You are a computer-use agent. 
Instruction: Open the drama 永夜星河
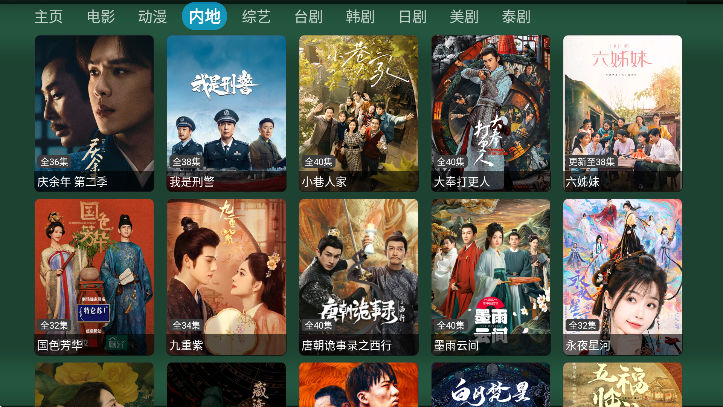(x=622, y=276)
